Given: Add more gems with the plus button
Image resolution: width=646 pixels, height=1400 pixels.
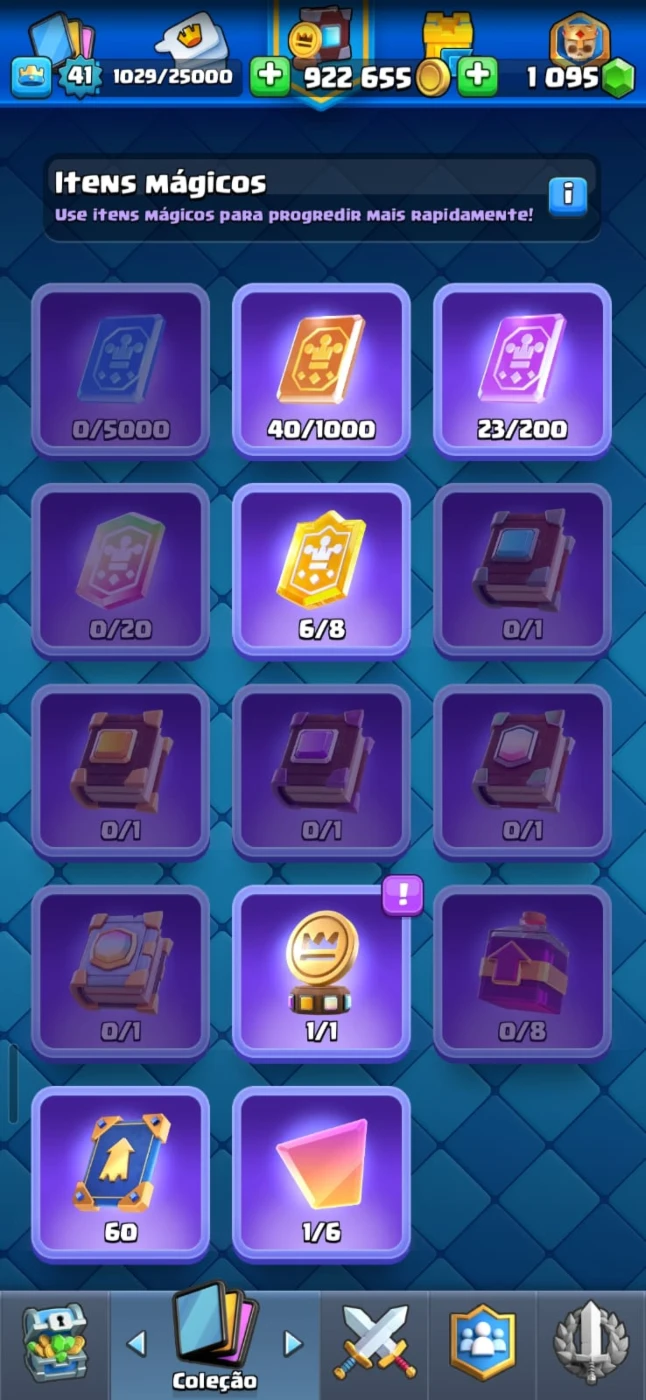Looking at the screenshot, I should click(478, 76).
